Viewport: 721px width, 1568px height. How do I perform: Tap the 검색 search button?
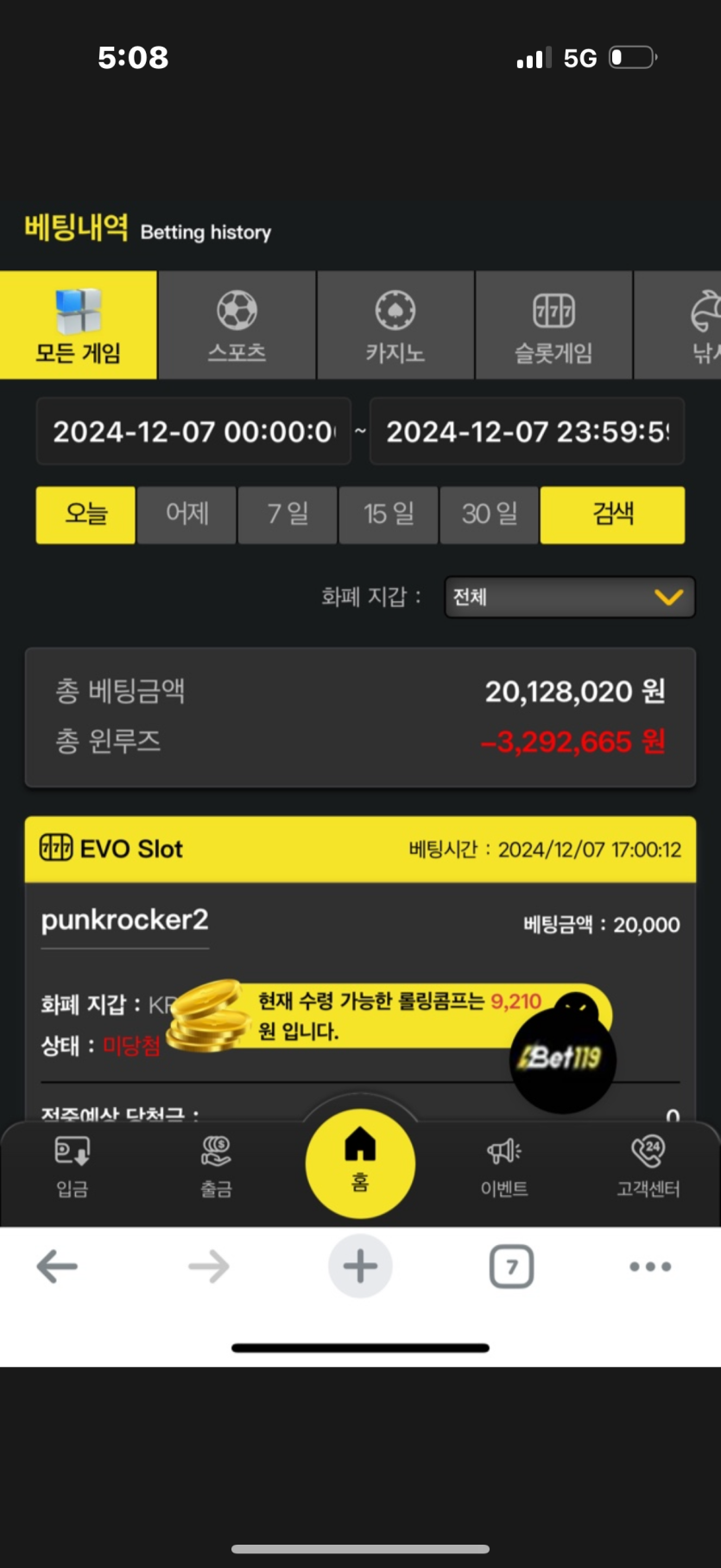pos(612,515)
